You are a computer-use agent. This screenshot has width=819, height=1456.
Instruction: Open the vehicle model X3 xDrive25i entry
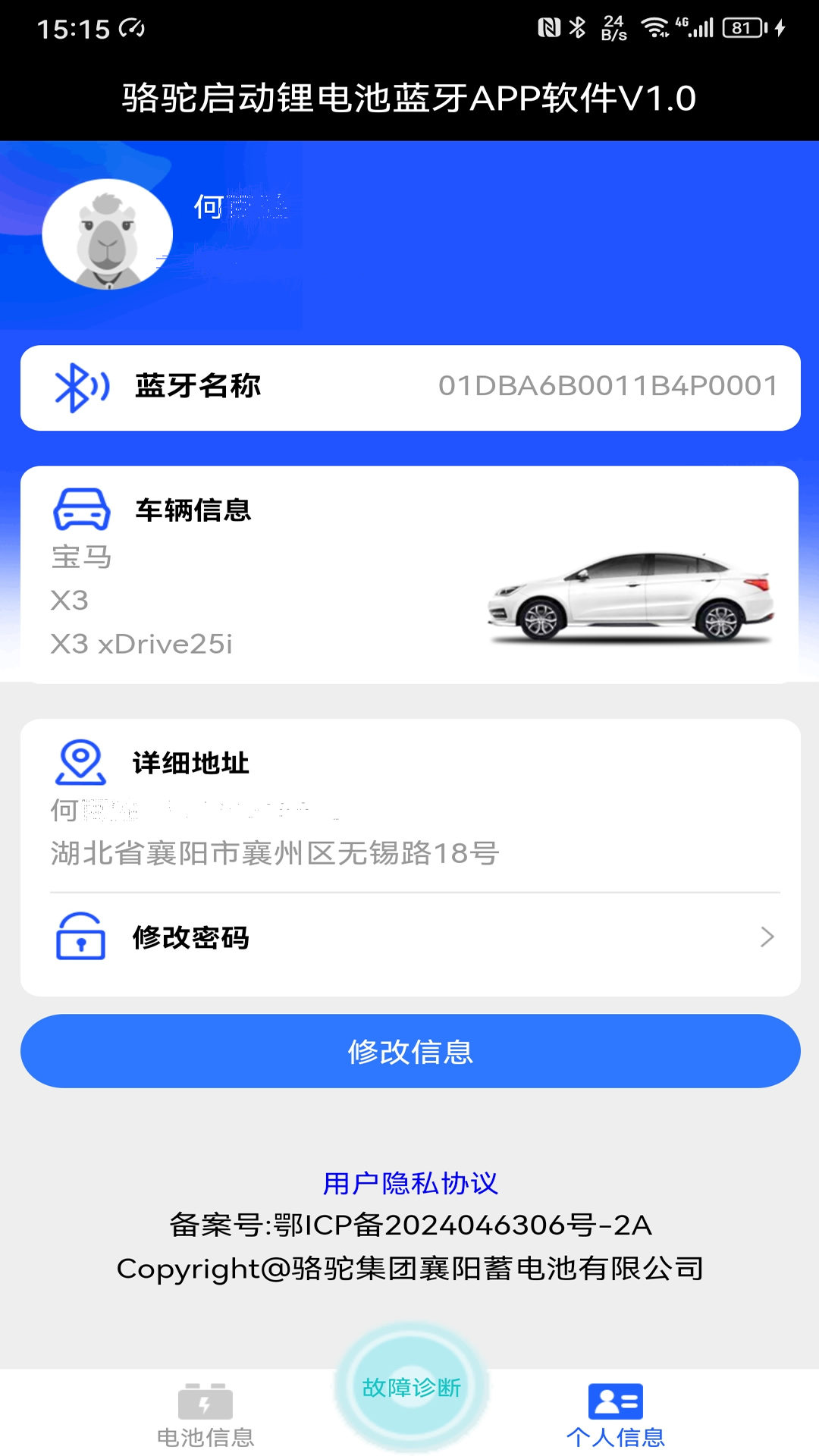coord(142,645)
